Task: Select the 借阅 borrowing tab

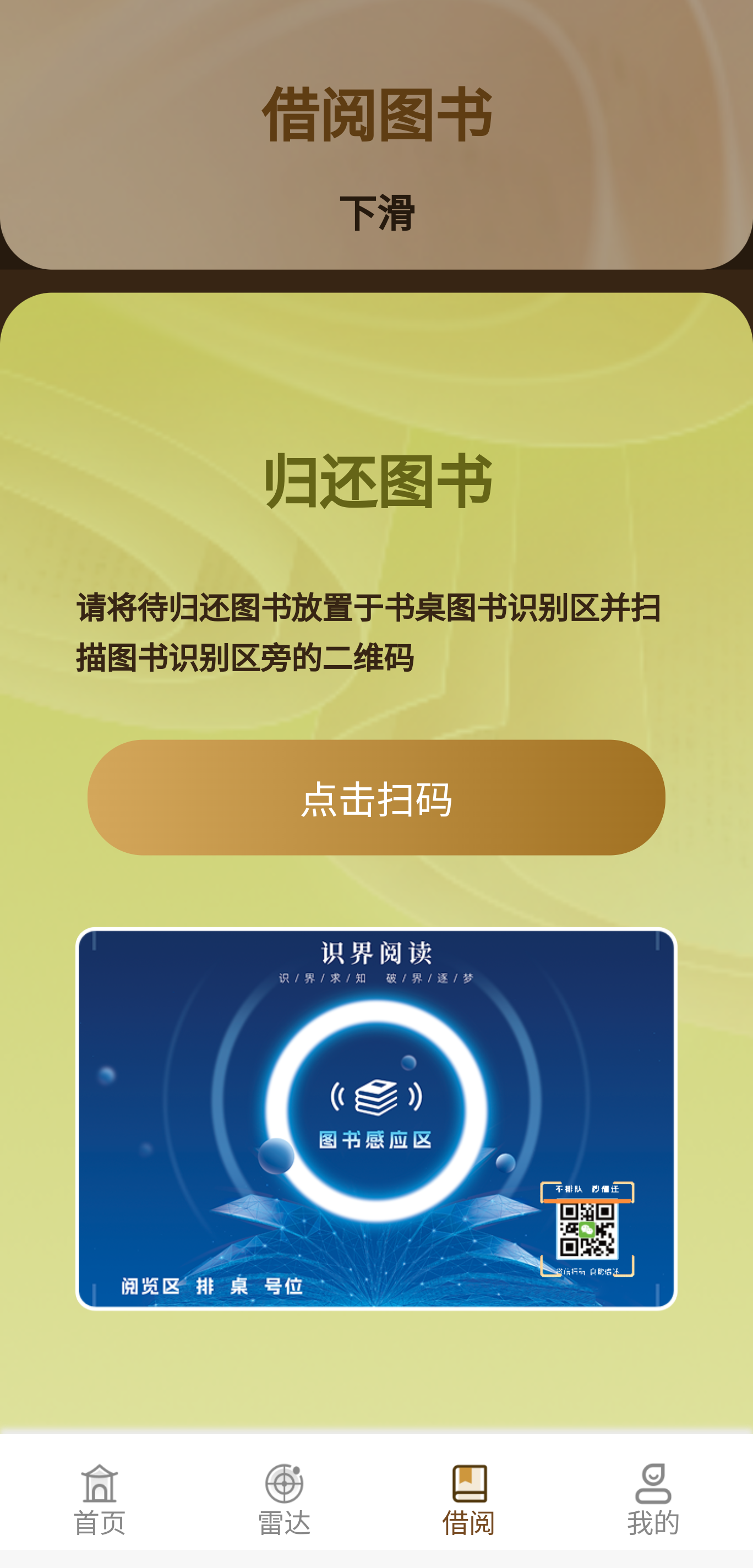Action: click(x=469, y=1499)
